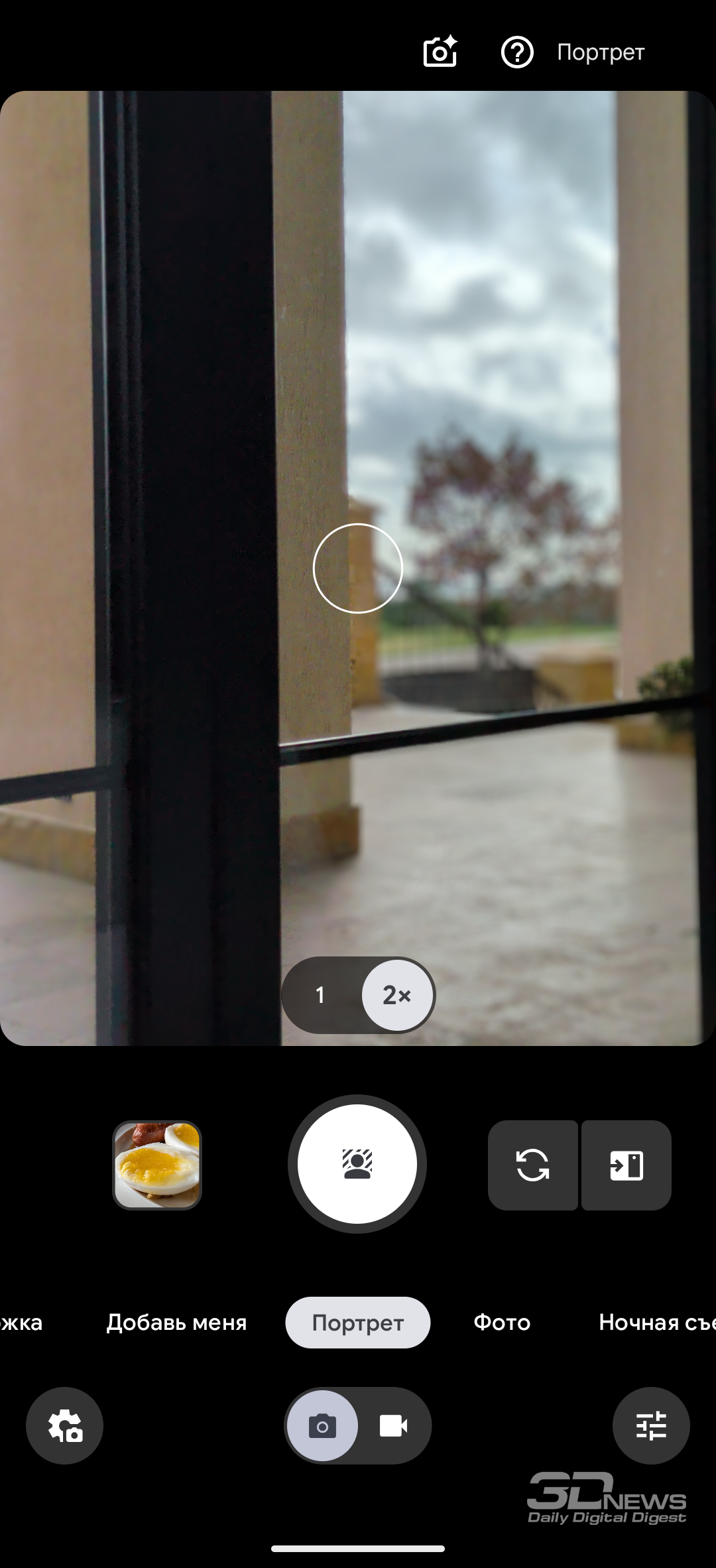Image resolution: width=716 pixels, height=1568 pixels.
Task: Switch to Добавь меня mode
Action: tap(176, 1323)
